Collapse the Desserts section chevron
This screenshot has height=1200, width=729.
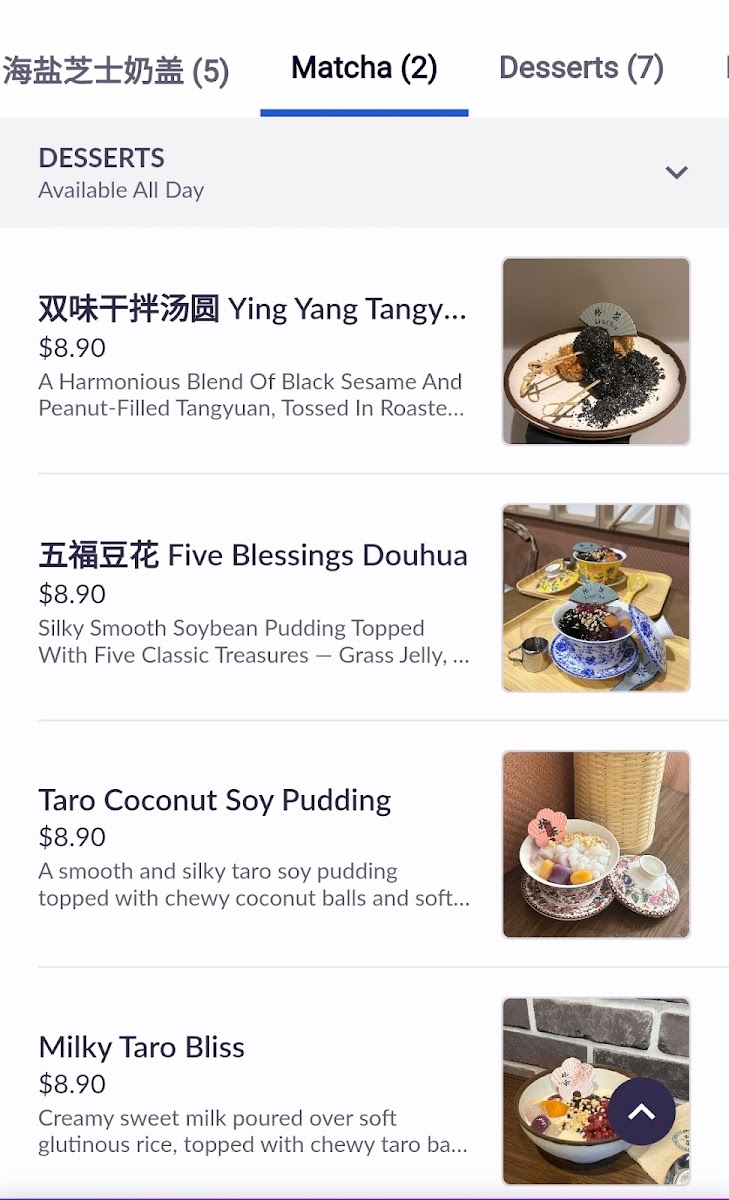click(677, 173)
